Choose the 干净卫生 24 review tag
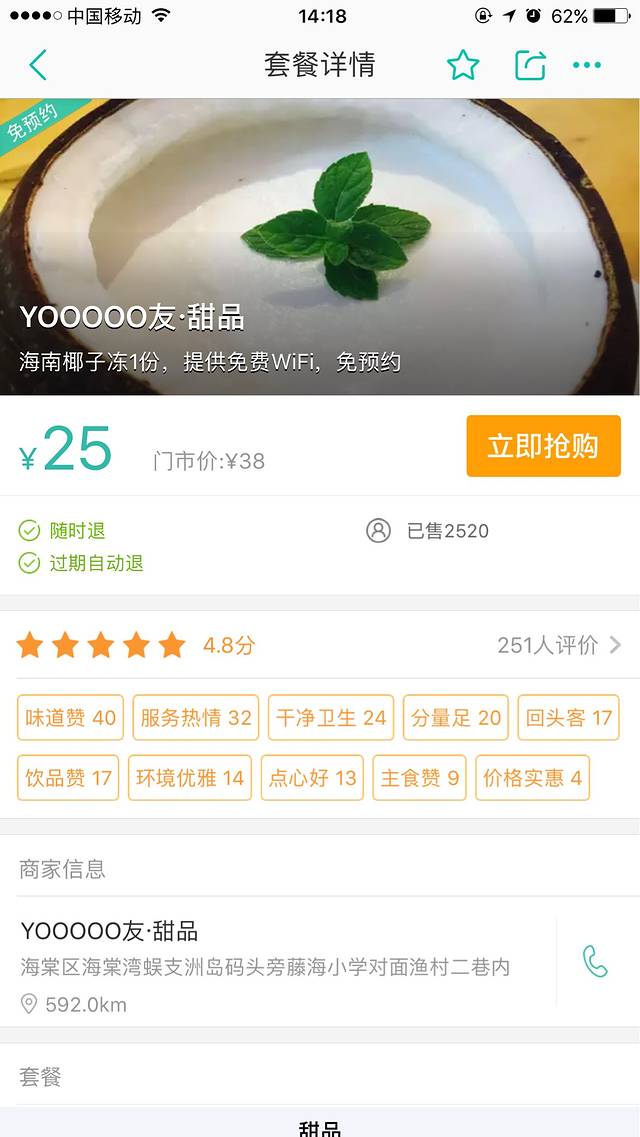The width and height of the screenshot is (640, 1137). pos(330,718)
